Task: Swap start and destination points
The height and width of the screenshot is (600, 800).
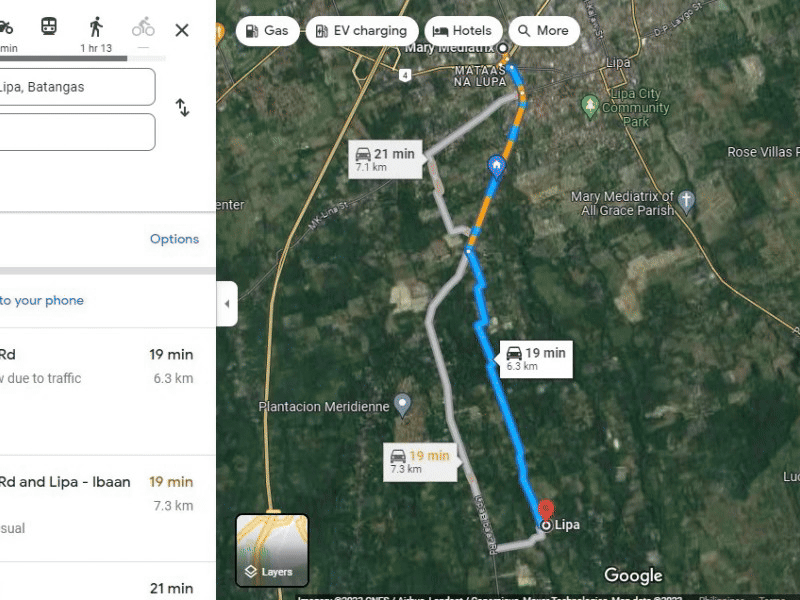Action: (182, 108)
